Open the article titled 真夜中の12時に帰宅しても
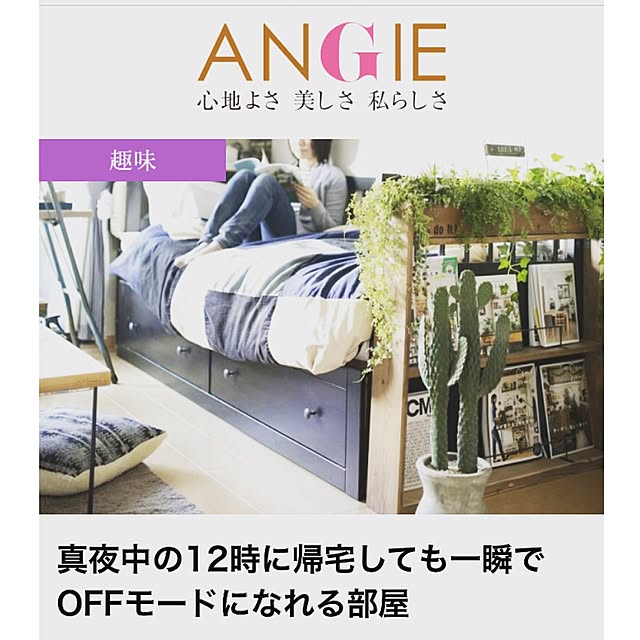This screenshot has height=640, width=640. 300,580
